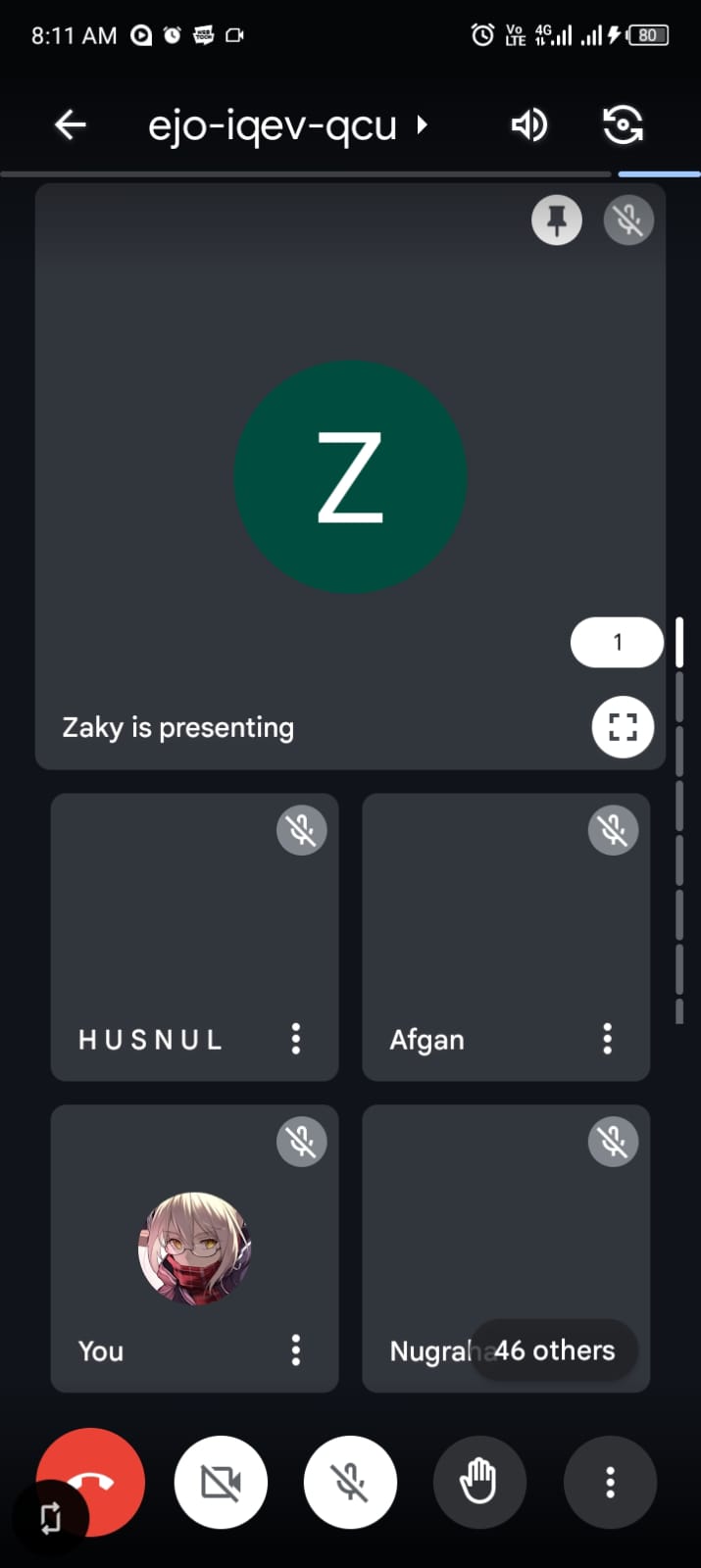
Task: Unmute your microphone
Action: [x=350, y=1483]
